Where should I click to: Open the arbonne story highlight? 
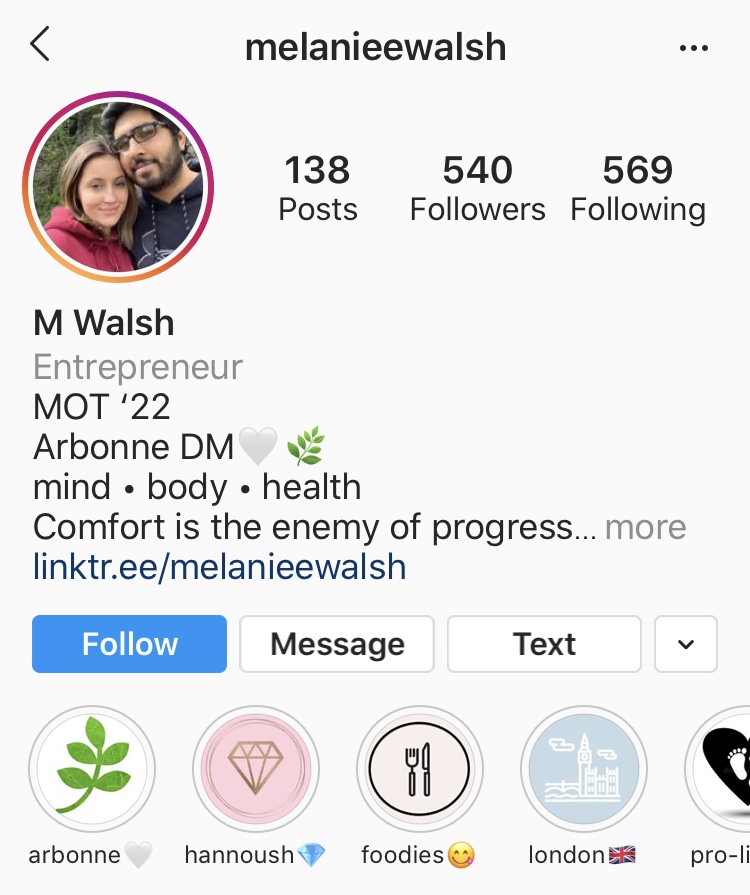coord(92,770)
